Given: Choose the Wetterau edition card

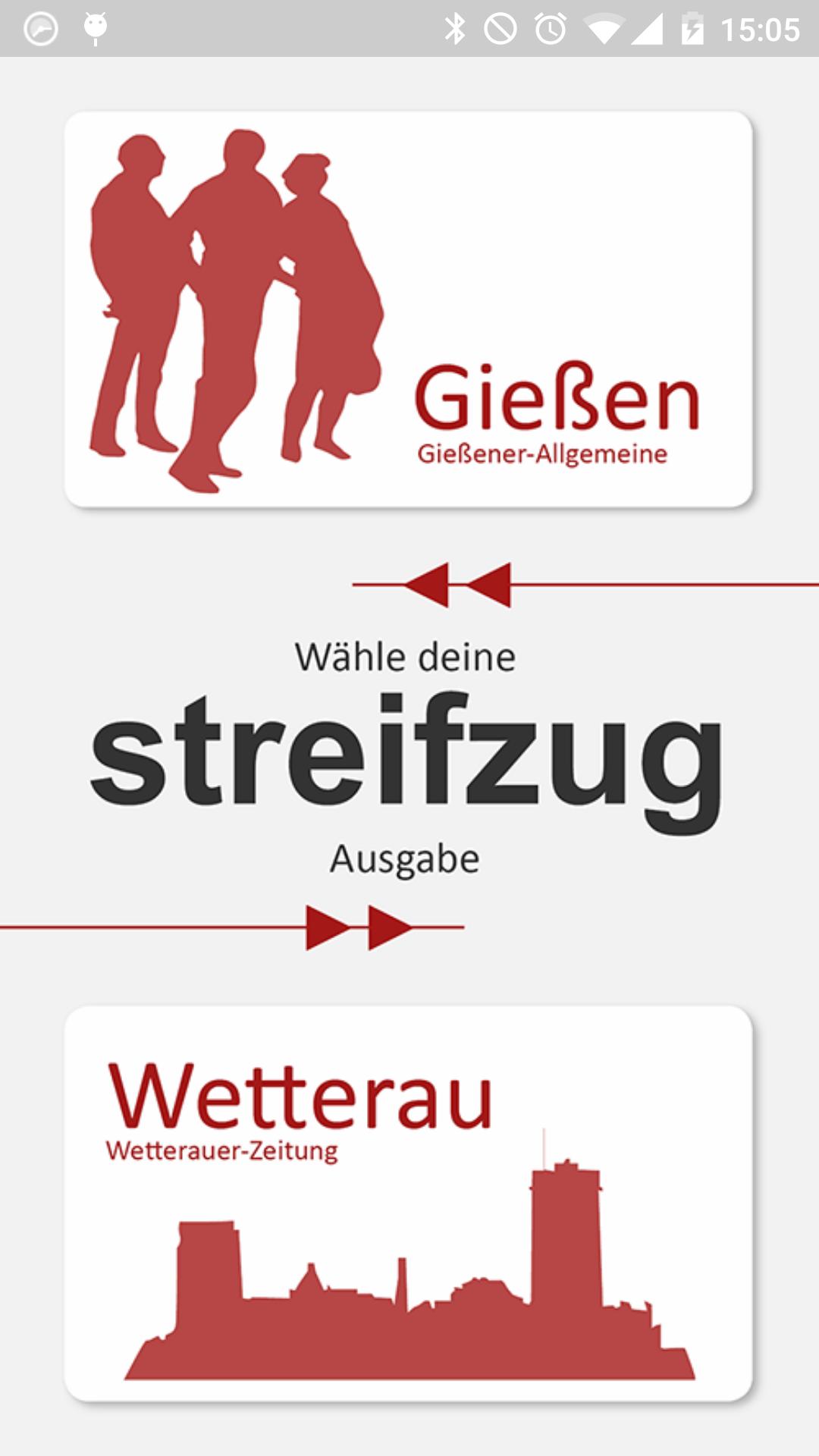Looking at the screenshot, I should coord(409,1203).
